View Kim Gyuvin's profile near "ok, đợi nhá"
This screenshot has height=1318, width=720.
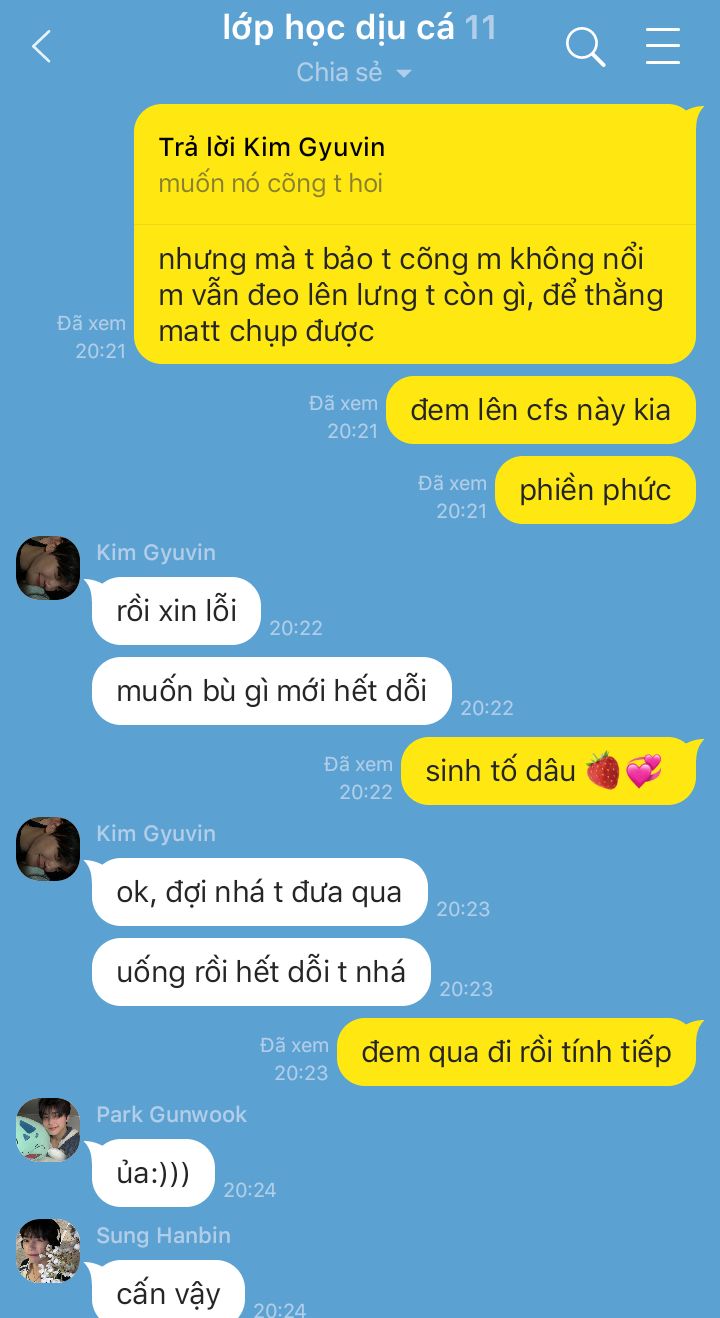click(x=48, y=849)
